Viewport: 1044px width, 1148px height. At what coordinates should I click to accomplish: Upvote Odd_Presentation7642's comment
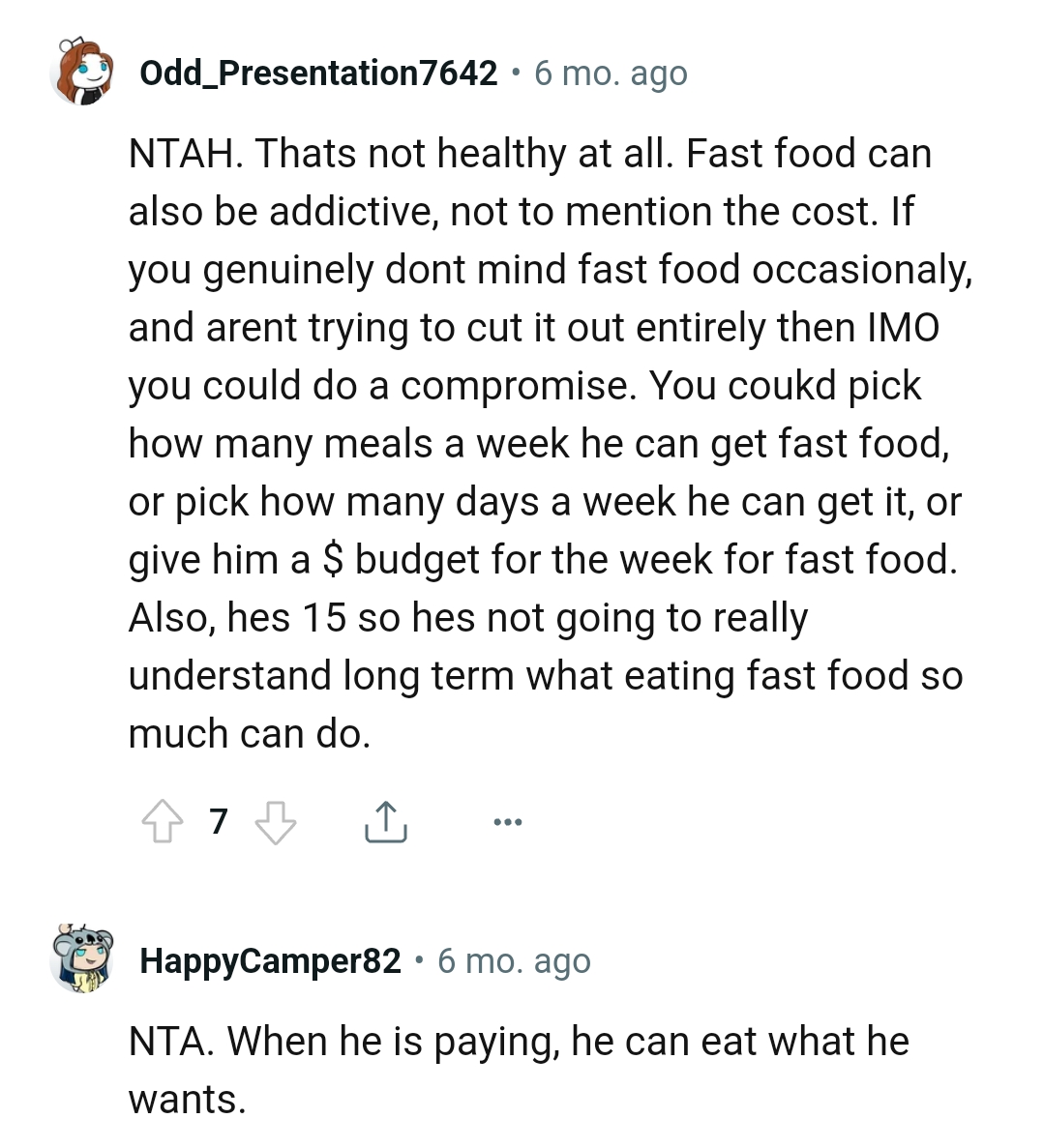(162, 822)
